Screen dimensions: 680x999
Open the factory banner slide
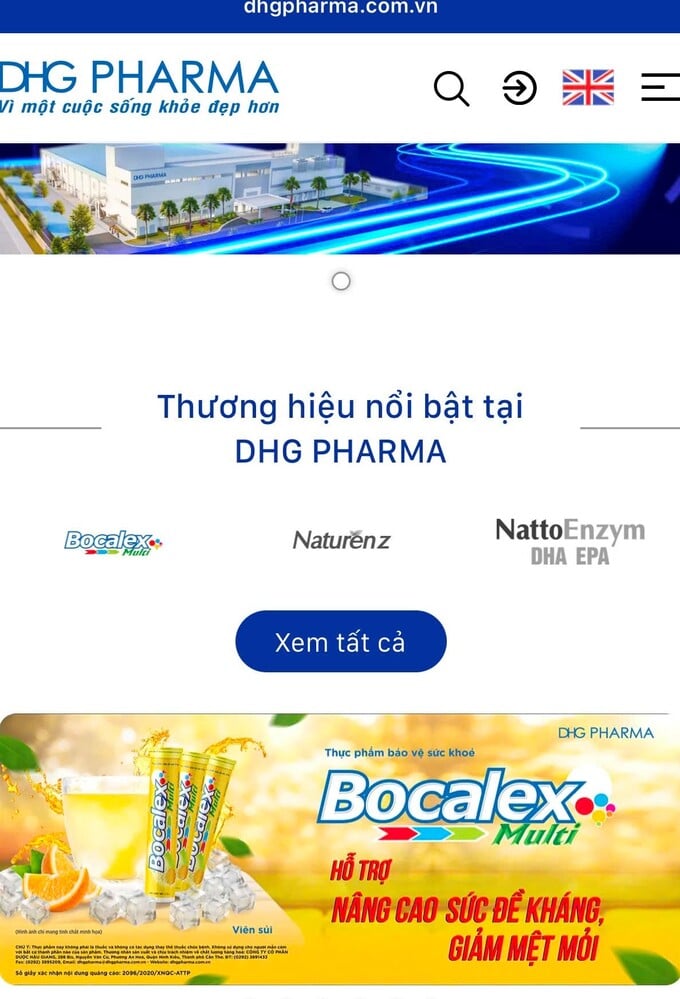pyautogui.click(x=340, y=198)
